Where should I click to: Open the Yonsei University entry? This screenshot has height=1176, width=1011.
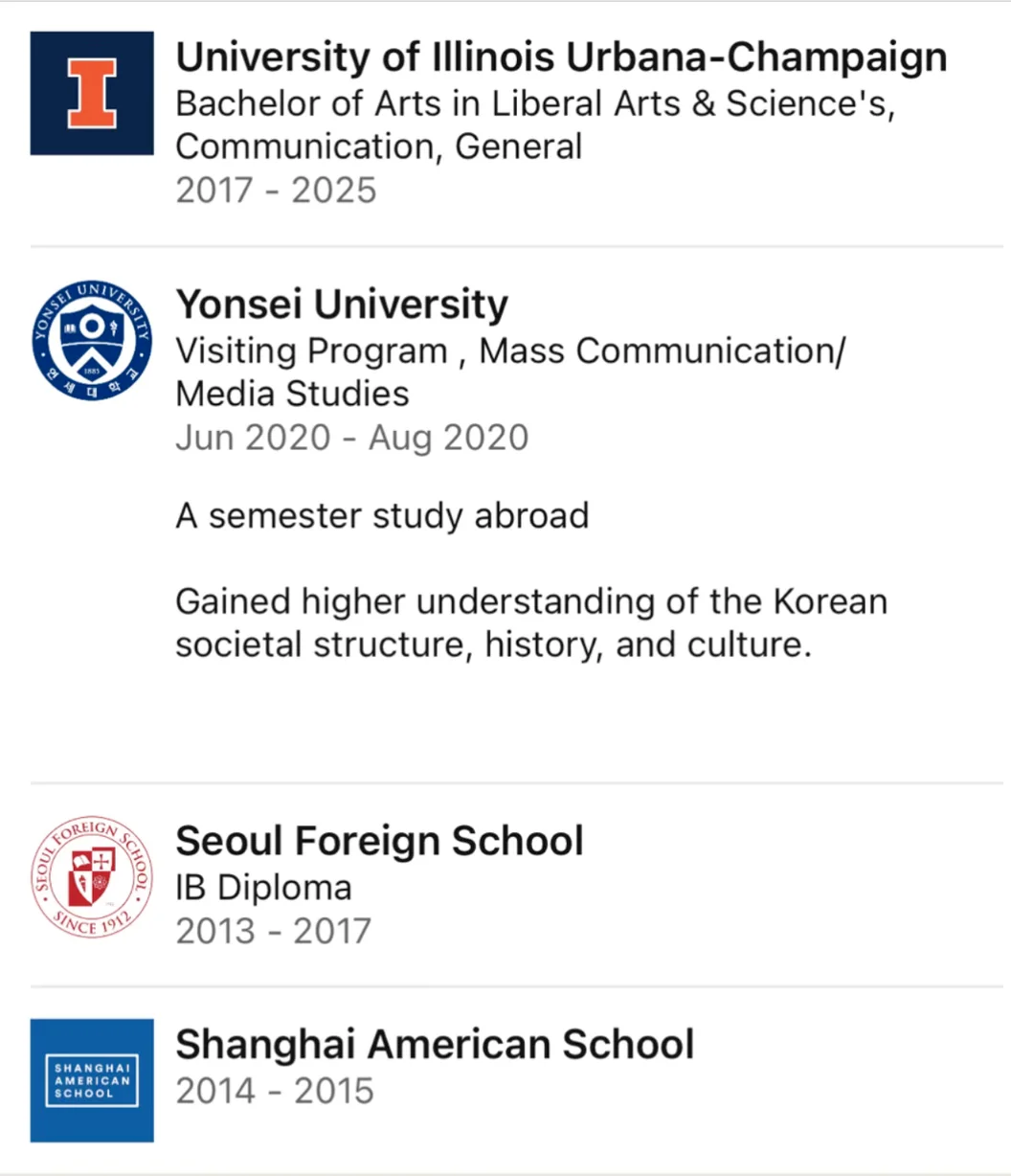click(342, 304)
